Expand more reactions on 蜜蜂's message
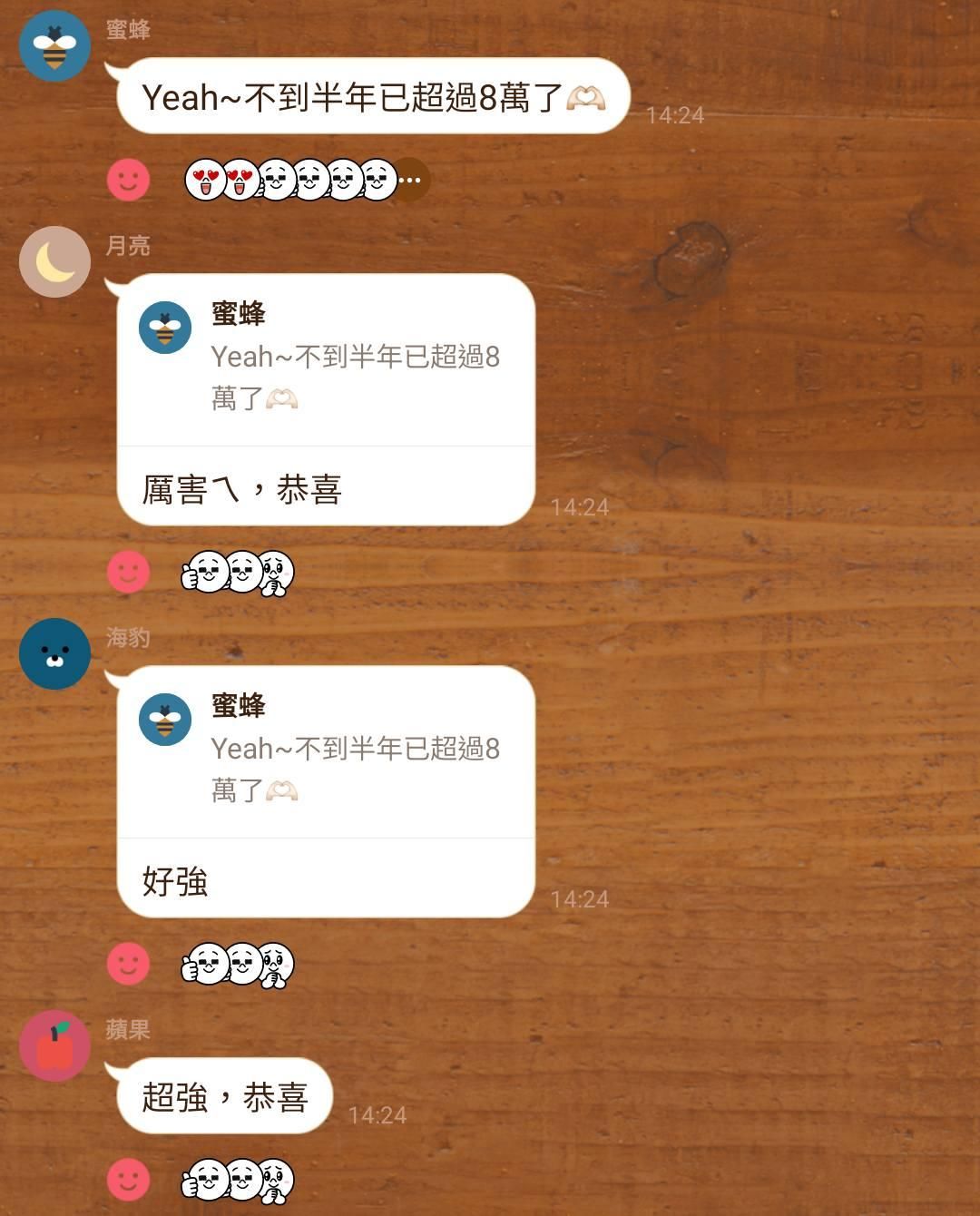The width and height of the screenshot is (980, 1216). tap(410, 180)
